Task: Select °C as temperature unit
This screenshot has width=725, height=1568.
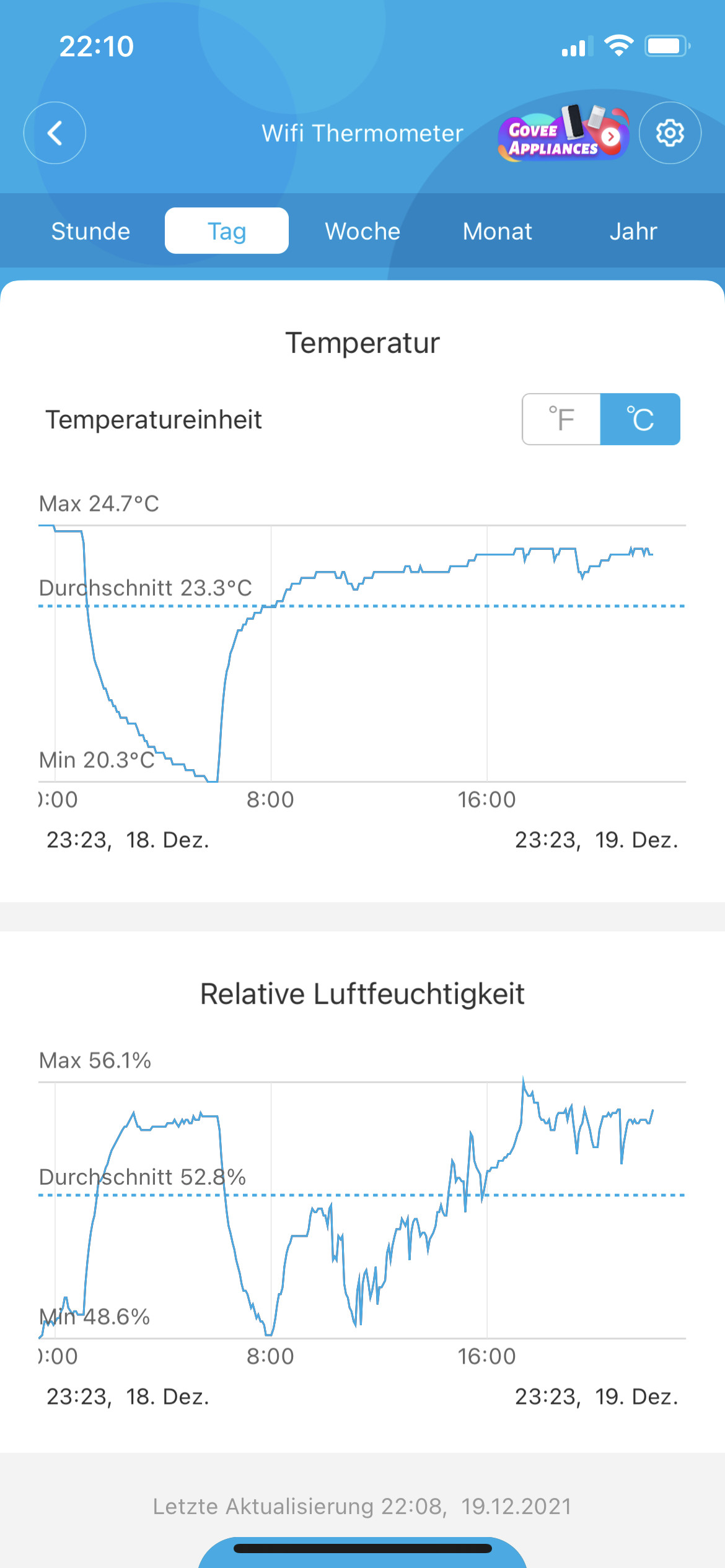Action: pos(640,419)
